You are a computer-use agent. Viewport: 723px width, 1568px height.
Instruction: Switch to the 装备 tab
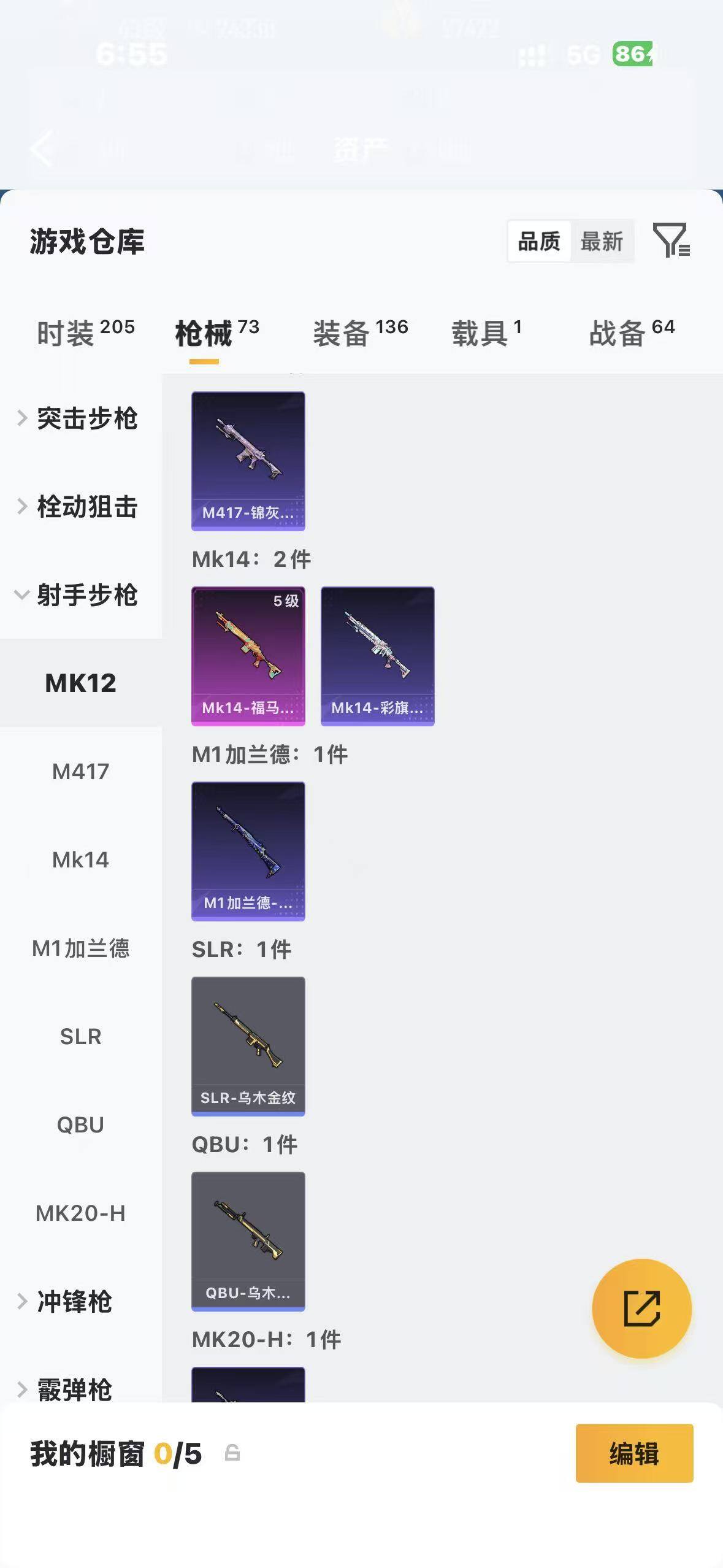pyautogui.click(x=361, y=333)
